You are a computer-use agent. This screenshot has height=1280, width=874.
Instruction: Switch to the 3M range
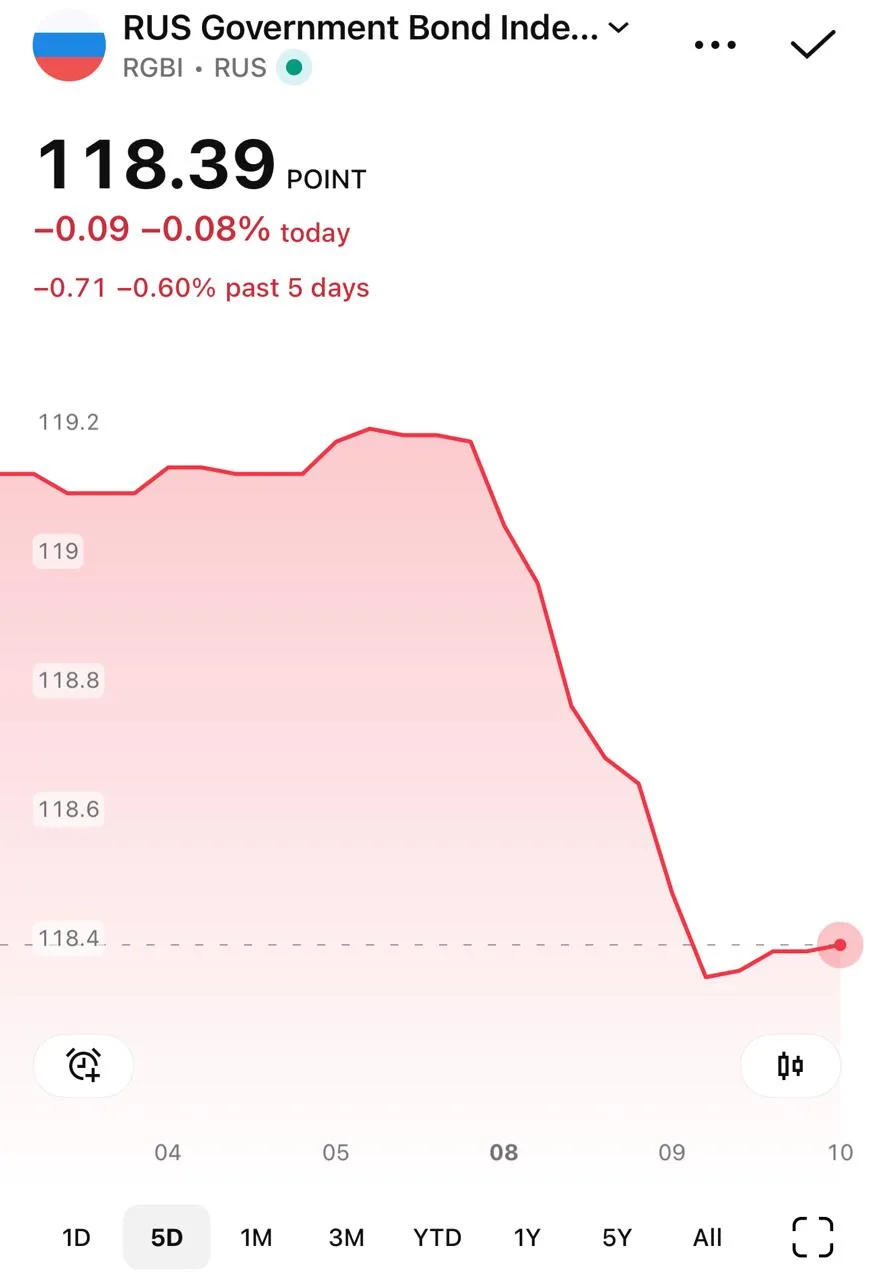346,1237
